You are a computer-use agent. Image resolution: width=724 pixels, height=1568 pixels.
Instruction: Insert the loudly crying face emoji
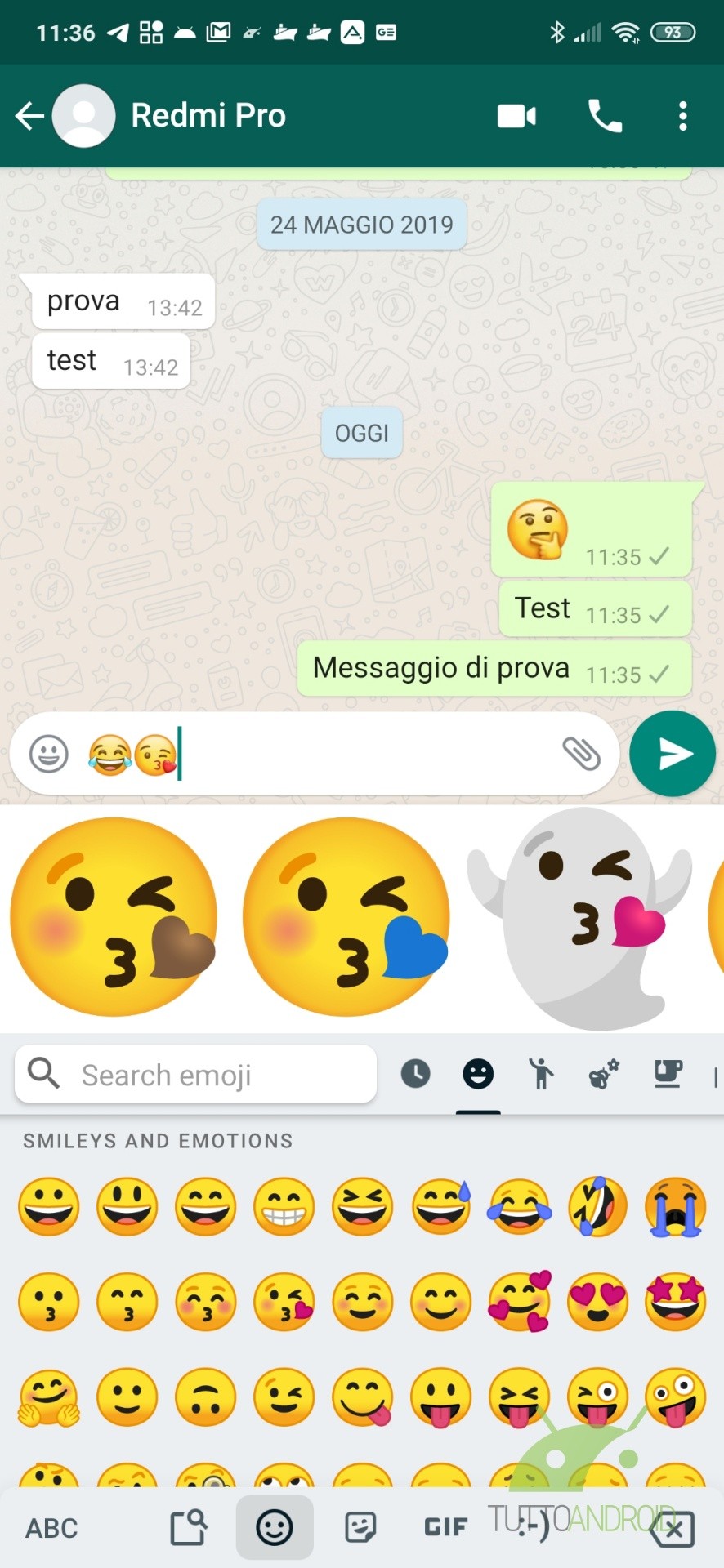pos(675,1206)
